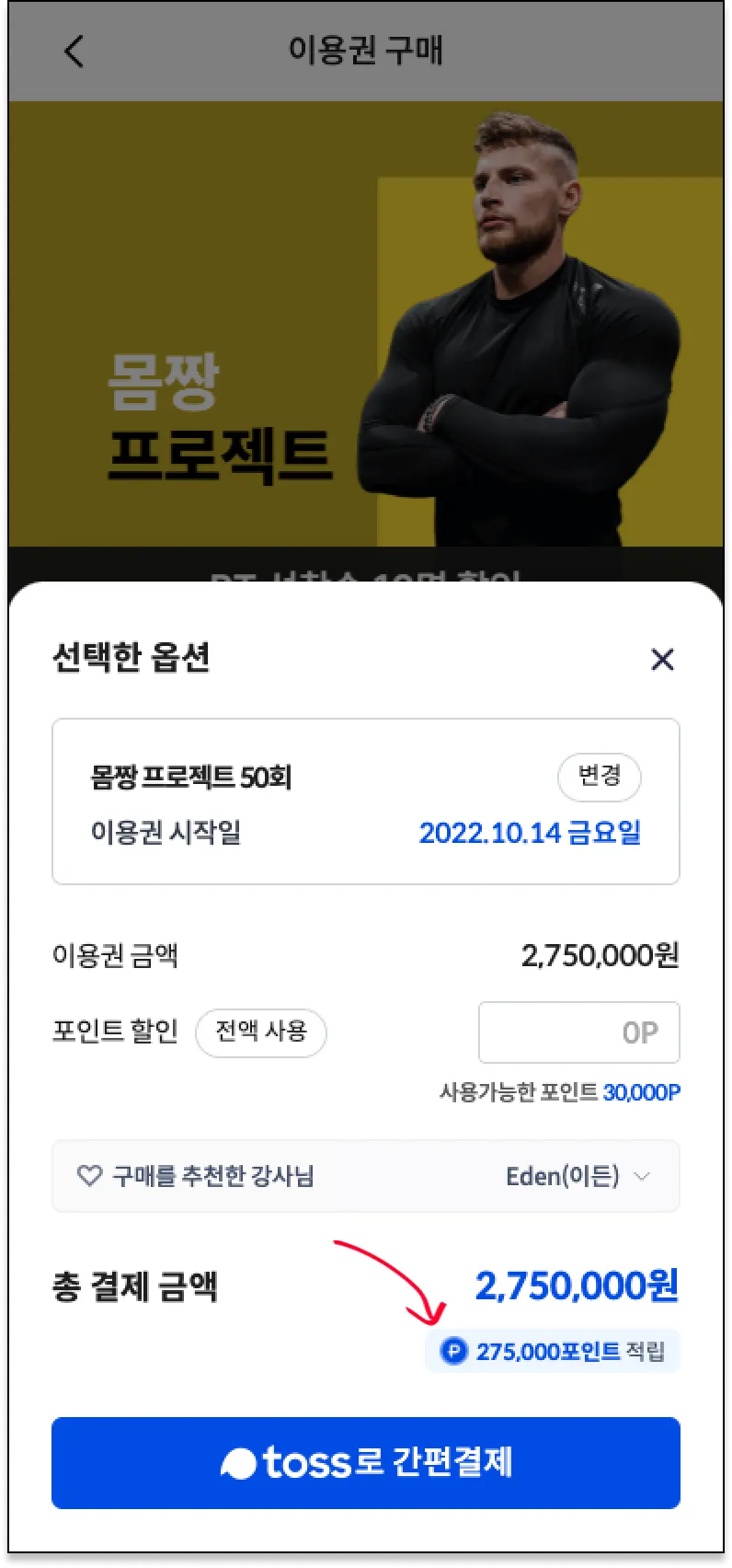Tap 변경 to change selected option

[x=599, y=777]
